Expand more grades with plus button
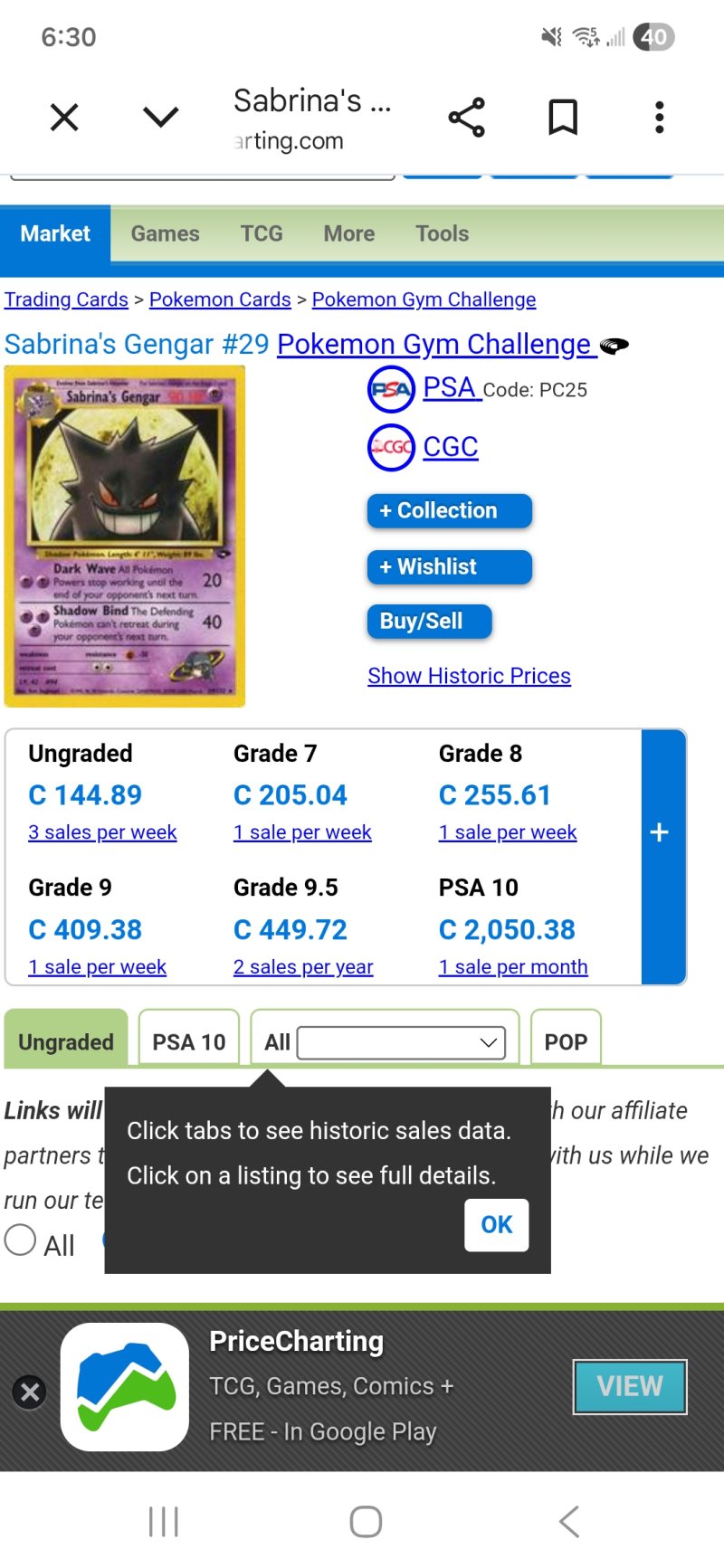This screenshot has height=1568, width=724. click(660, 832)
